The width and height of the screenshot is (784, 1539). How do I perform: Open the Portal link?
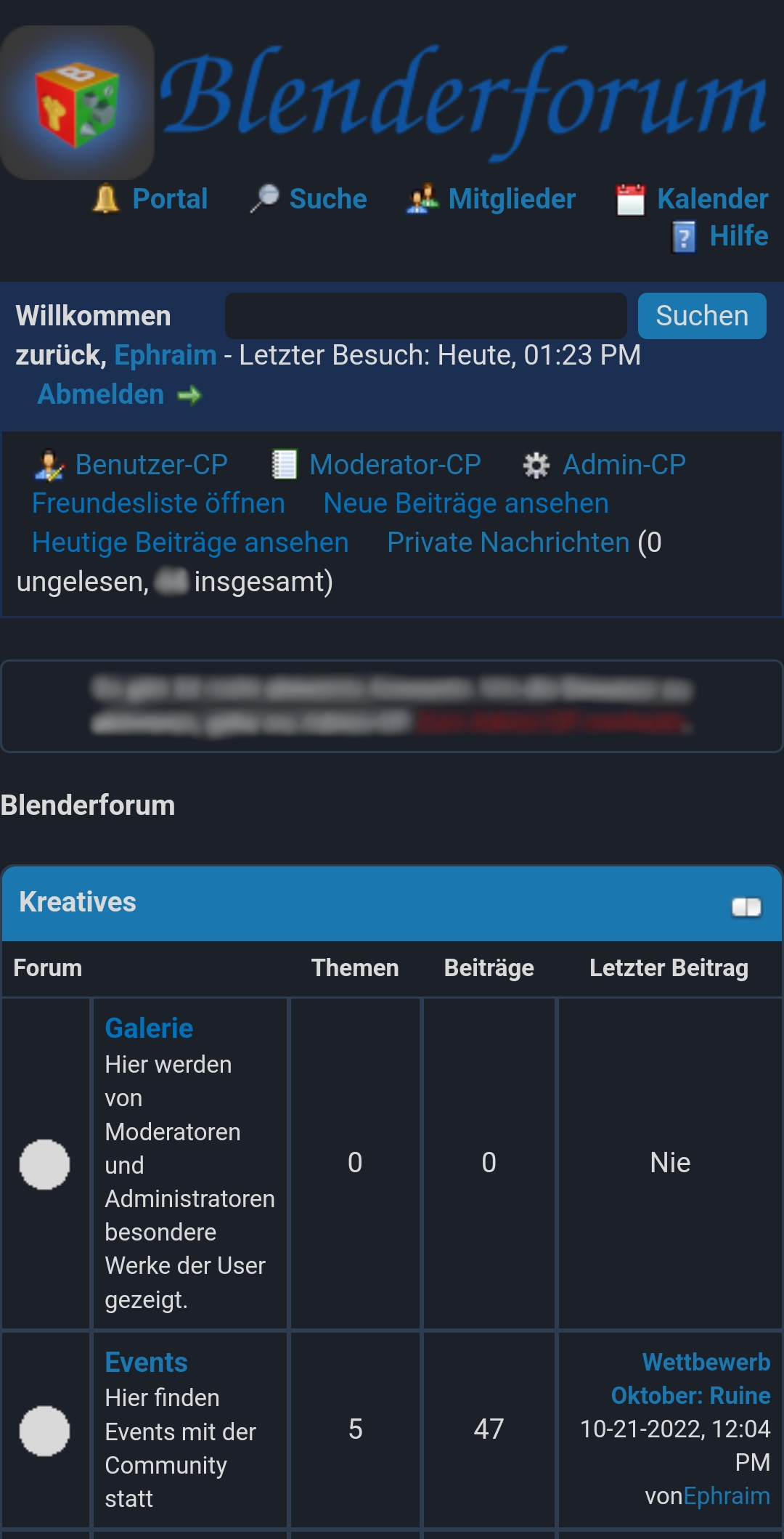(169, 199)
